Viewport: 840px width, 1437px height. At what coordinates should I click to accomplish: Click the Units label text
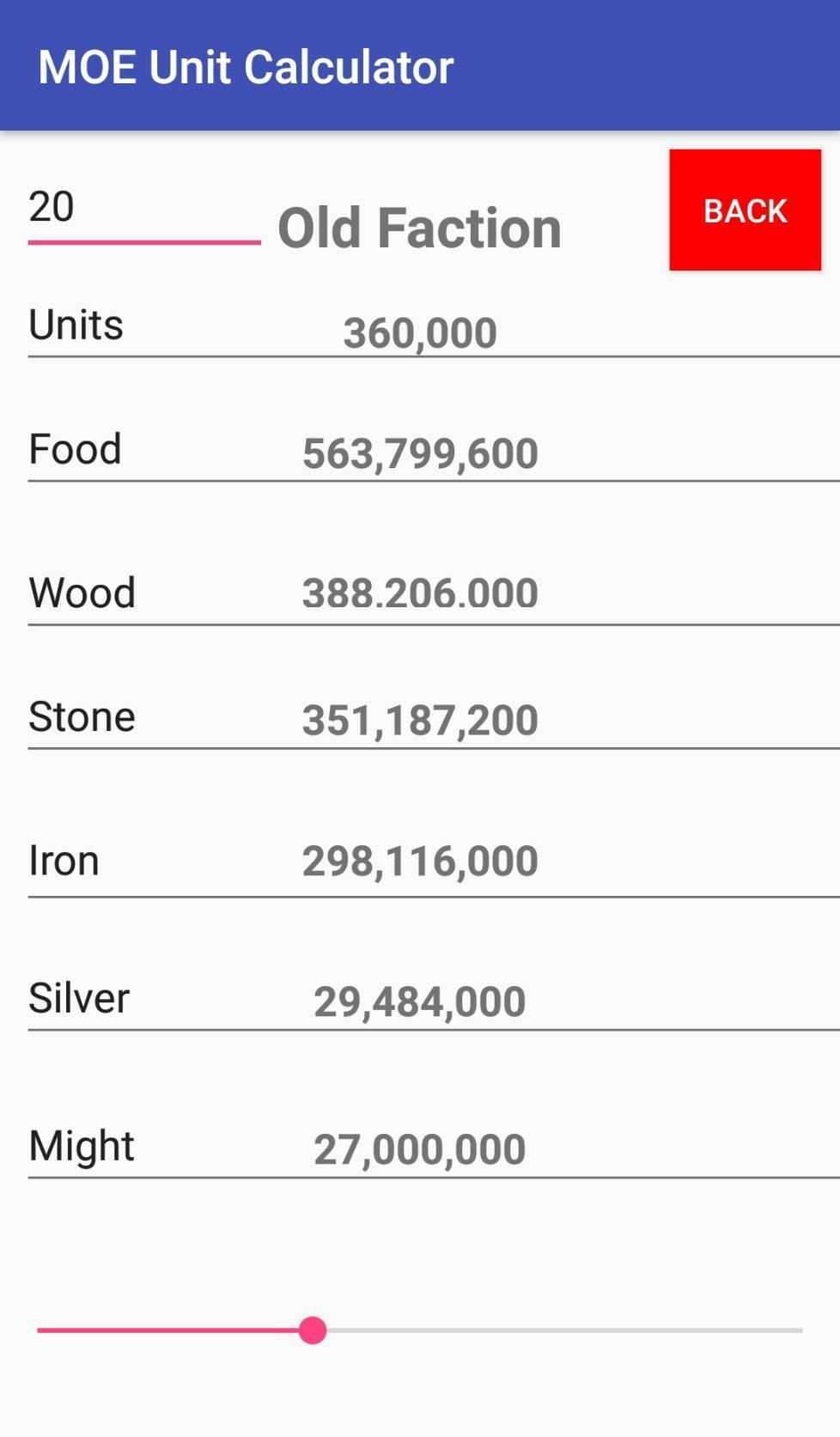point(76,325)
